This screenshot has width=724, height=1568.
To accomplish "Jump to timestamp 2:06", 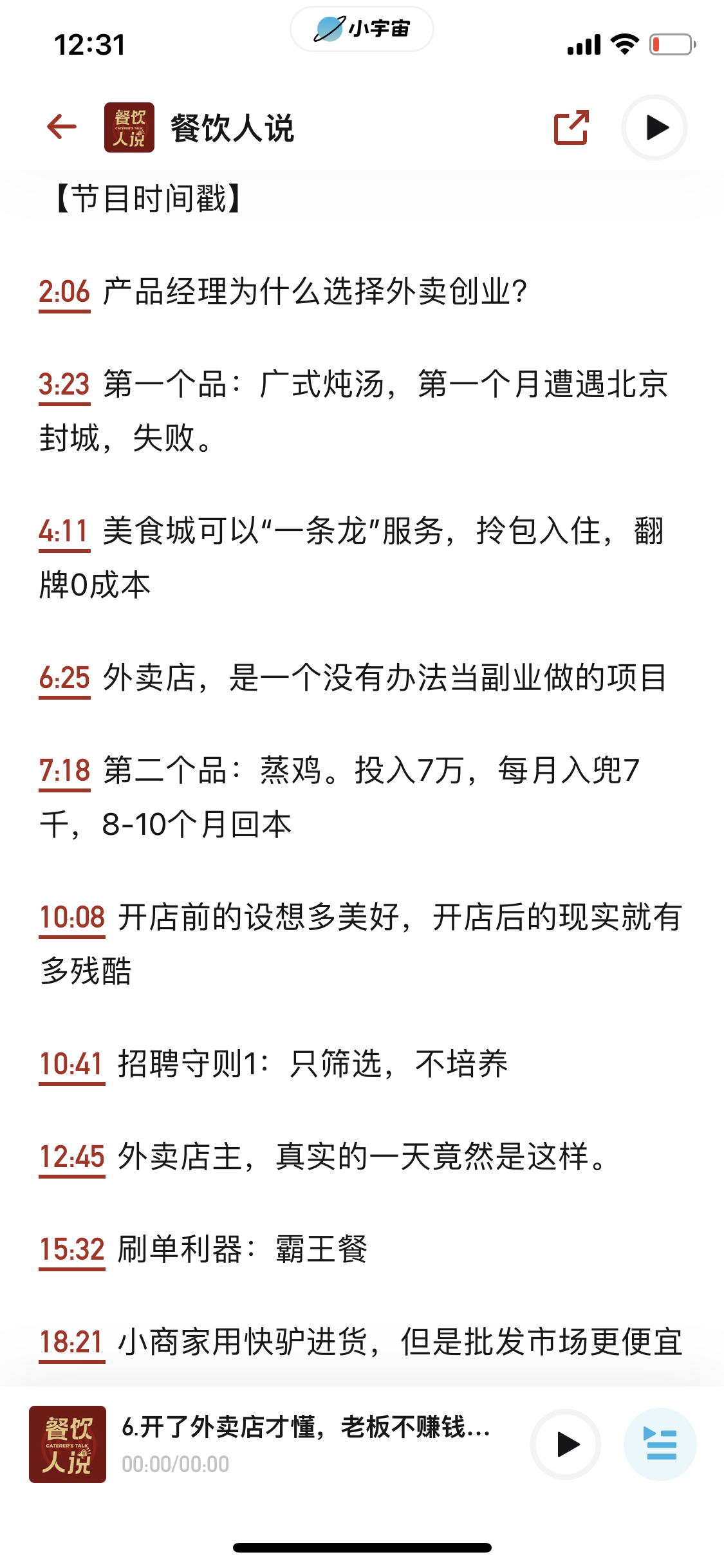I will tap(64, 292).
